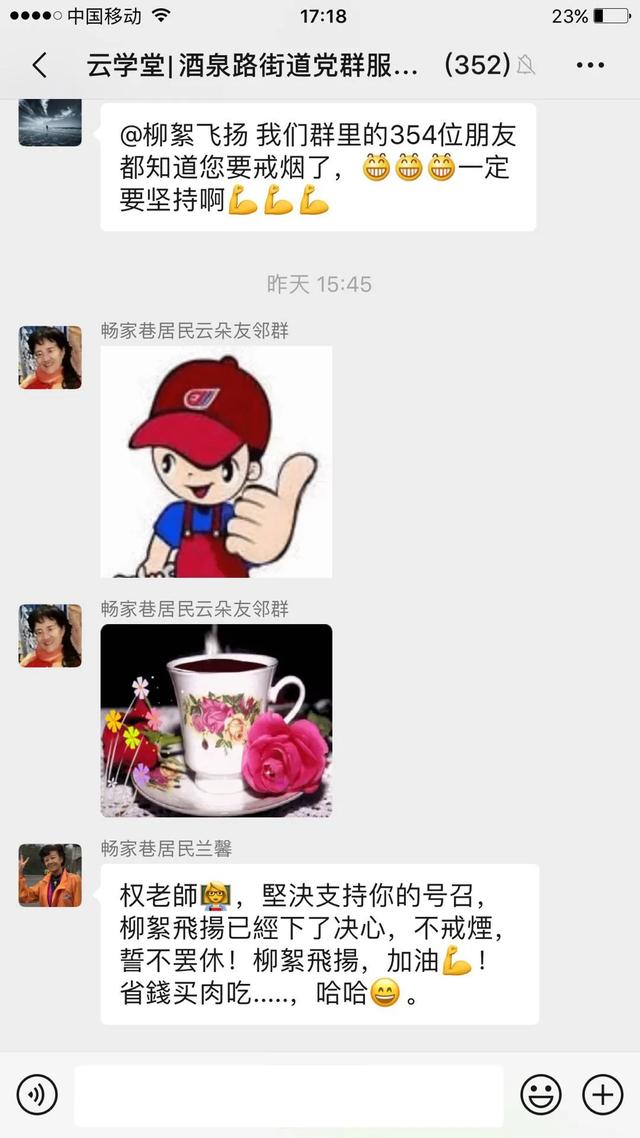Open the plus attachment menu
This screenshot has height=1138, width=640.
[x=602, y=1095]
